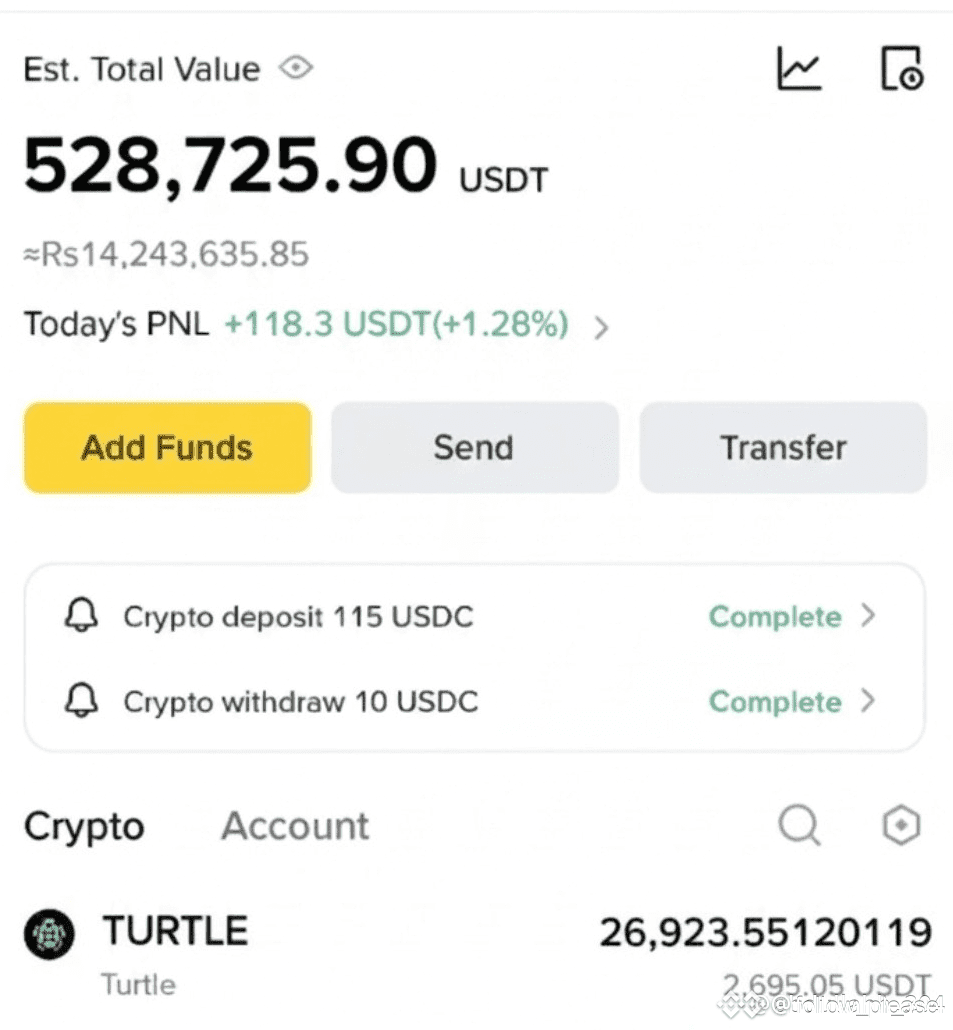
Task: Click the USDT label next to total value
Action: point(503,178)
